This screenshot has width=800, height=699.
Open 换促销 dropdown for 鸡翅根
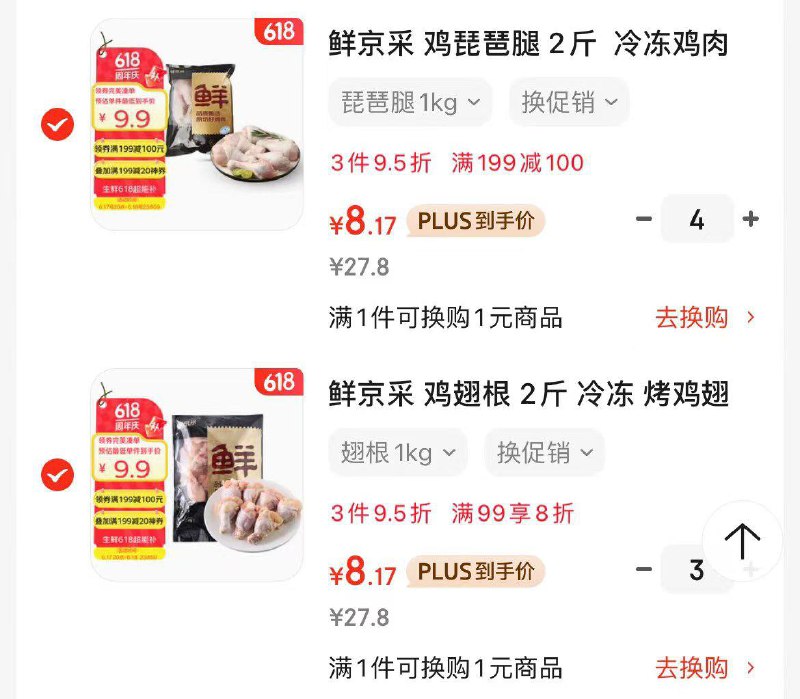coord(544,452)
